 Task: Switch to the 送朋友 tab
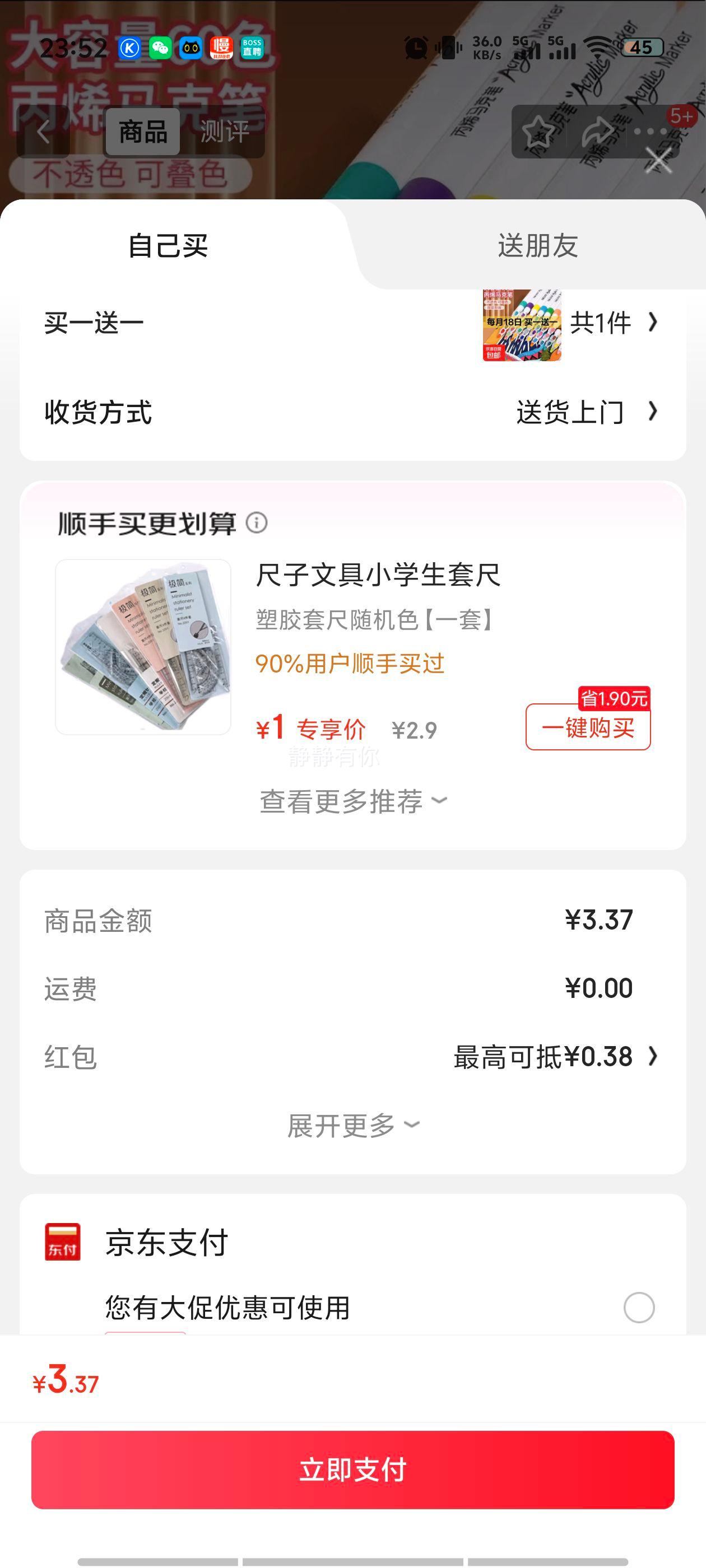point(537,246)
